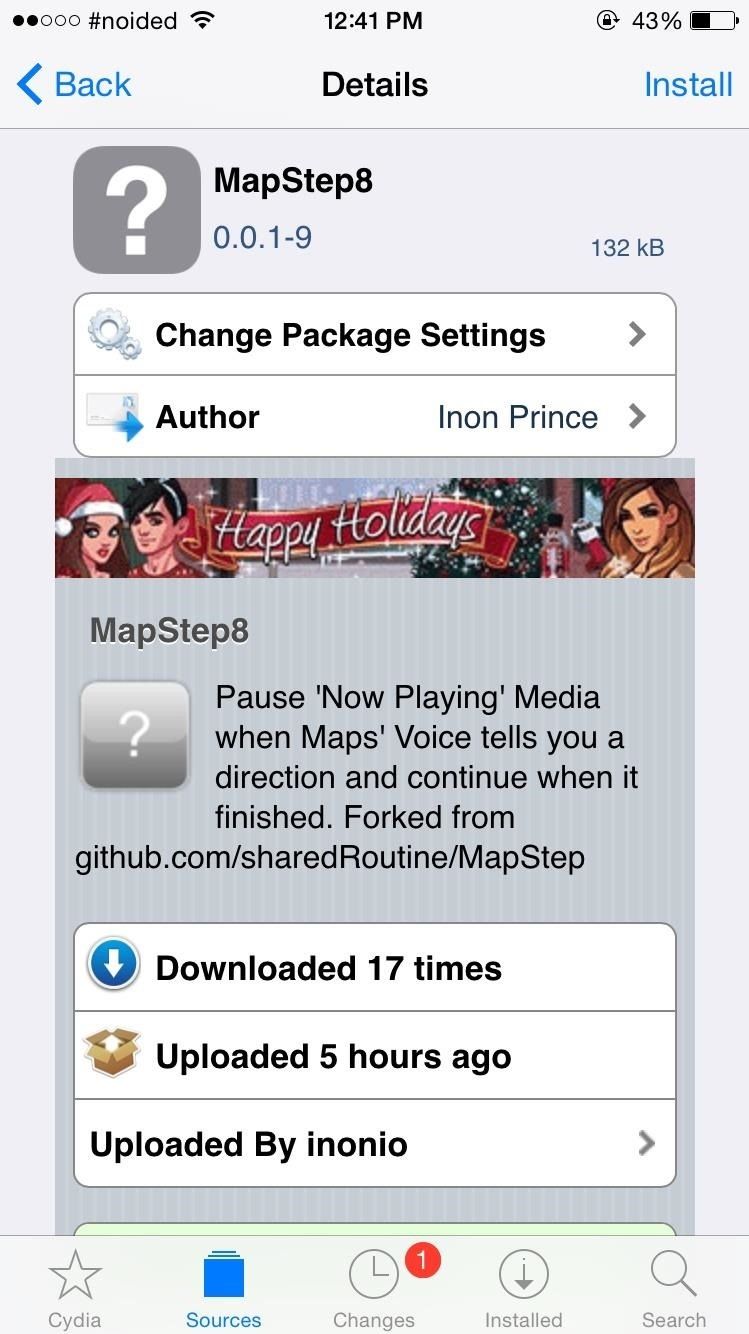Open Change Package Settings

pos(375,335)
